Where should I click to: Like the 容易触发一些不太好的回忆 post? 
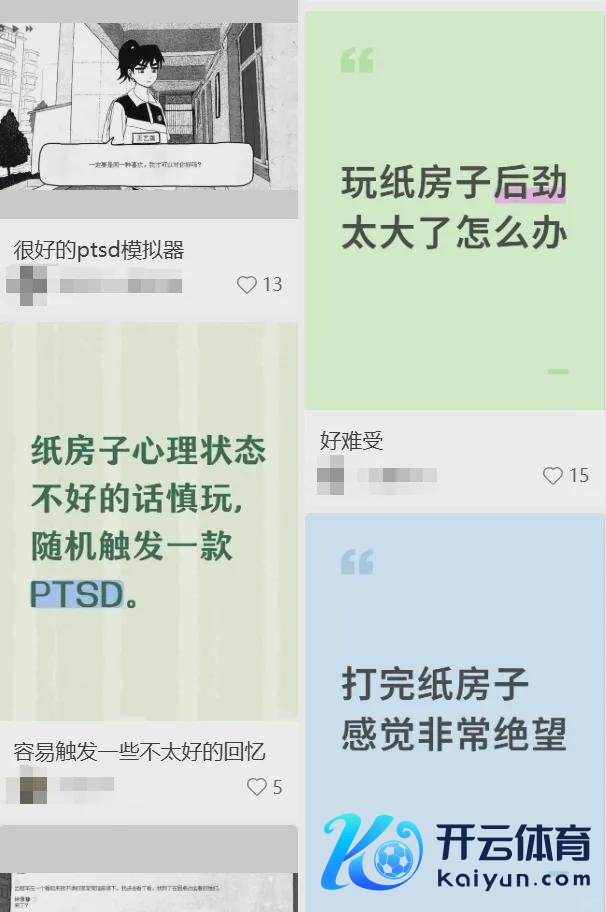pos(257,787)
